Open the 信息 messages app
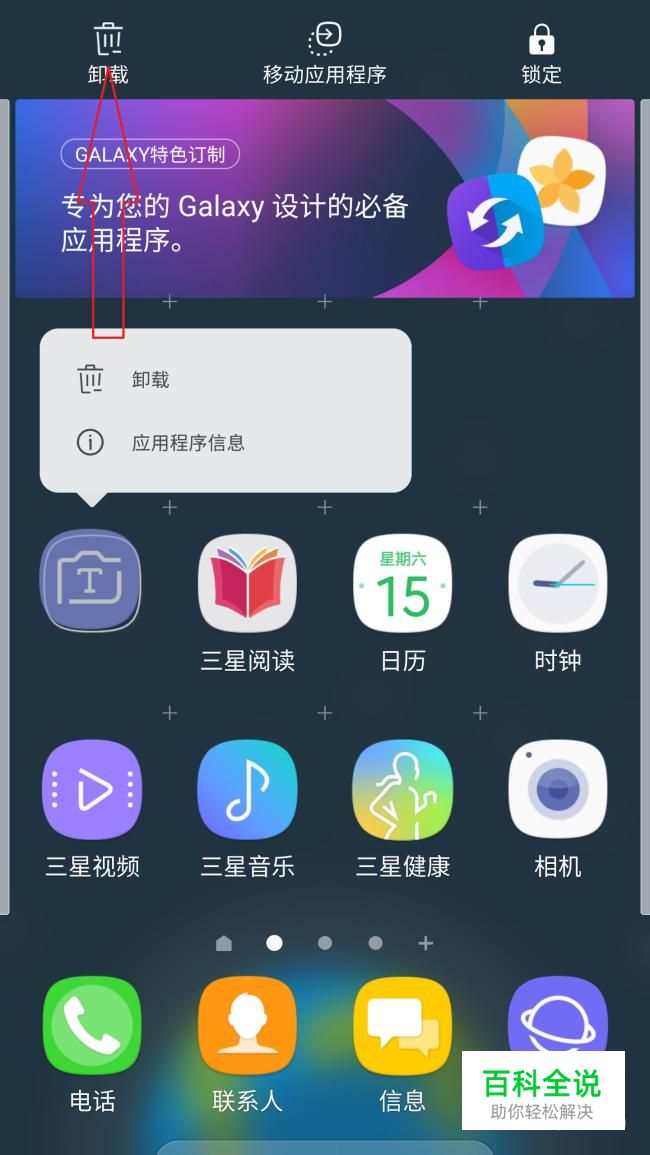The width and height of the screenshot is (650, 1155). coord(402,1025)
